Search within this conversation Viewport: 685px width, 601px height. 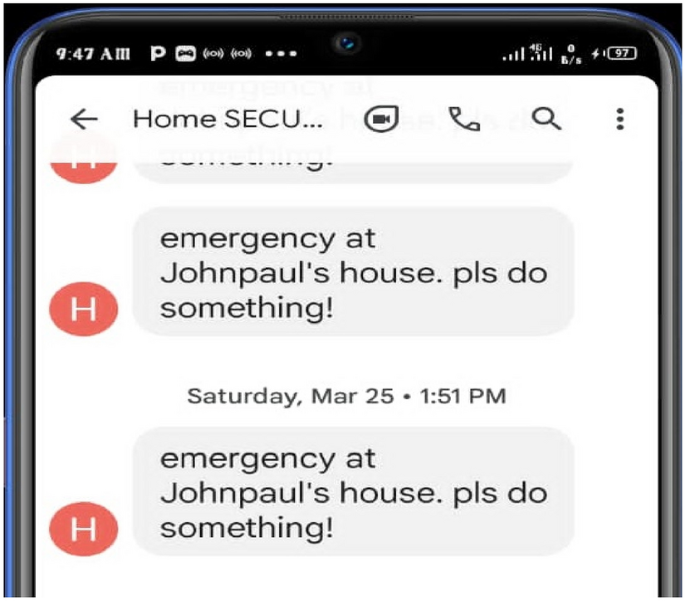pos(545,119)
